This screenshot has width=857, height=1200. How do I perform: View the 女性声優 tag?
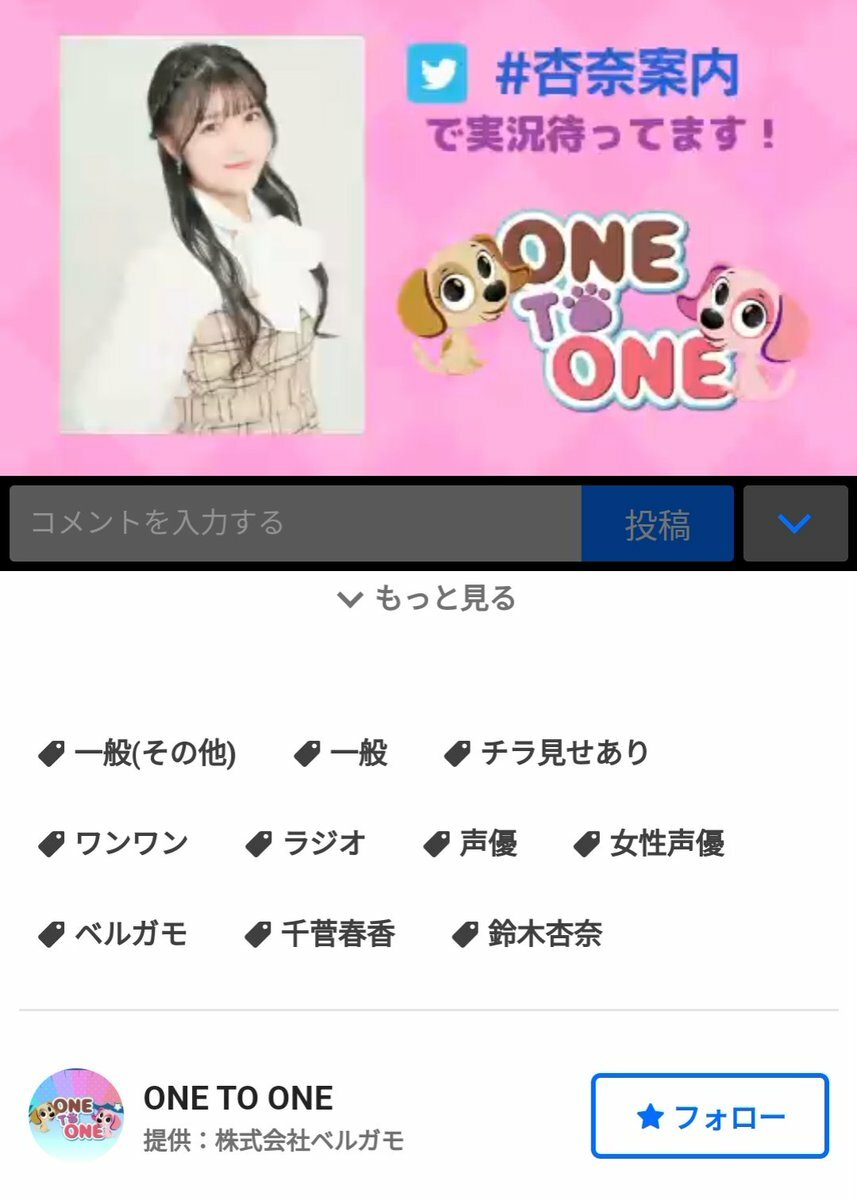tap(649, 844)
